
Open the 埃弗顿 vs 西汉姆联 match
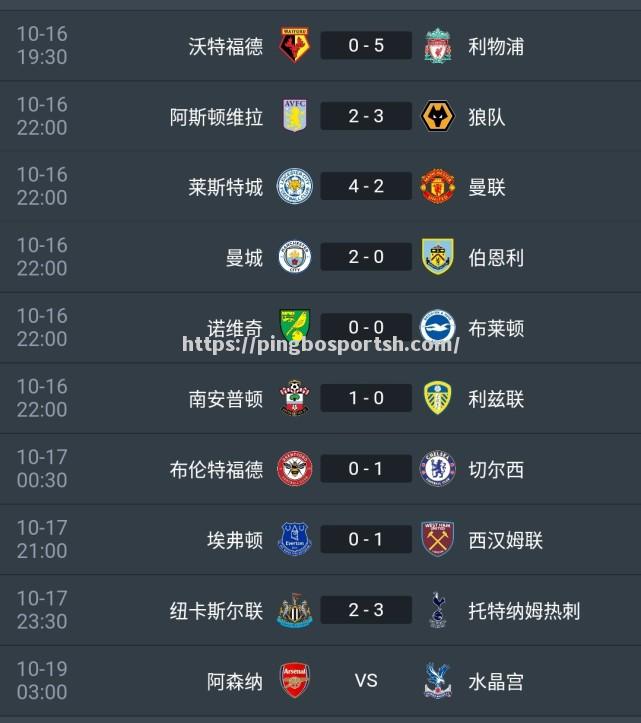coord(365,540)
